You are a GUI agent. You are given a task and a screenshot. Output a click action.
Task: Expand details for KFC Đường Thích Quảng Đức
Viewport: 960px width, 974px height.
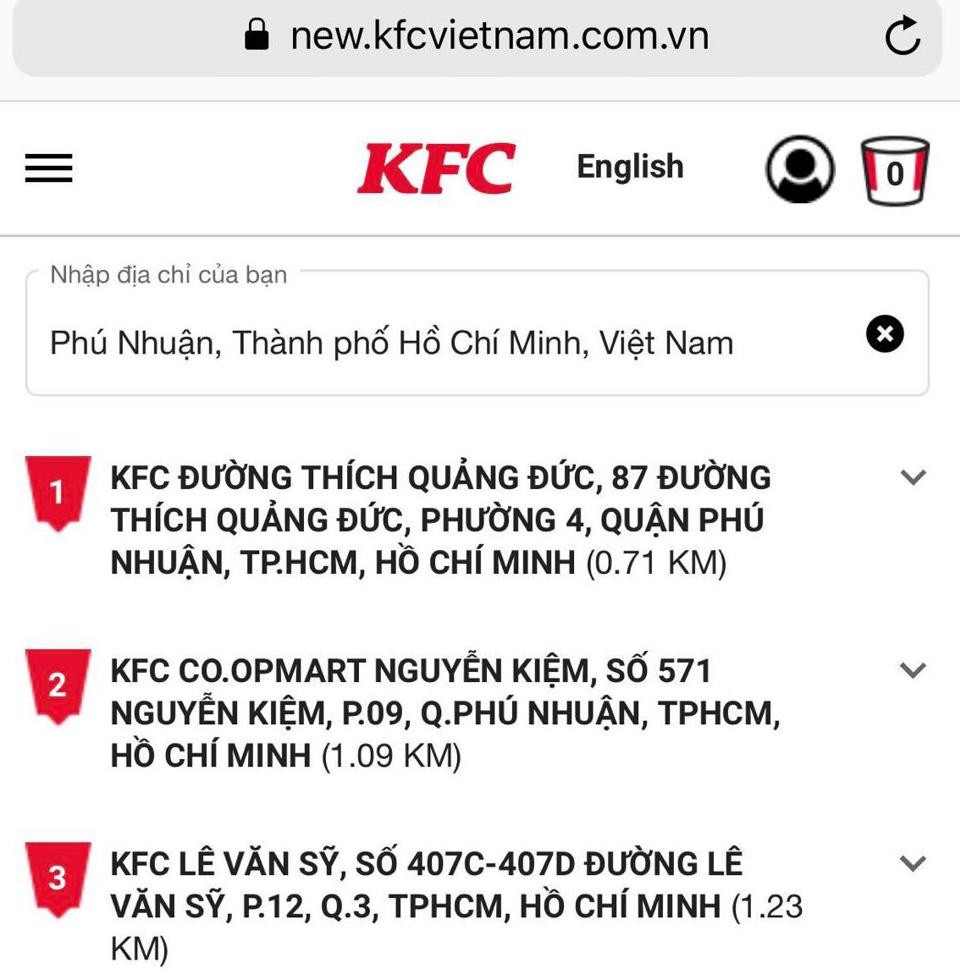click(x=913, y=477)
